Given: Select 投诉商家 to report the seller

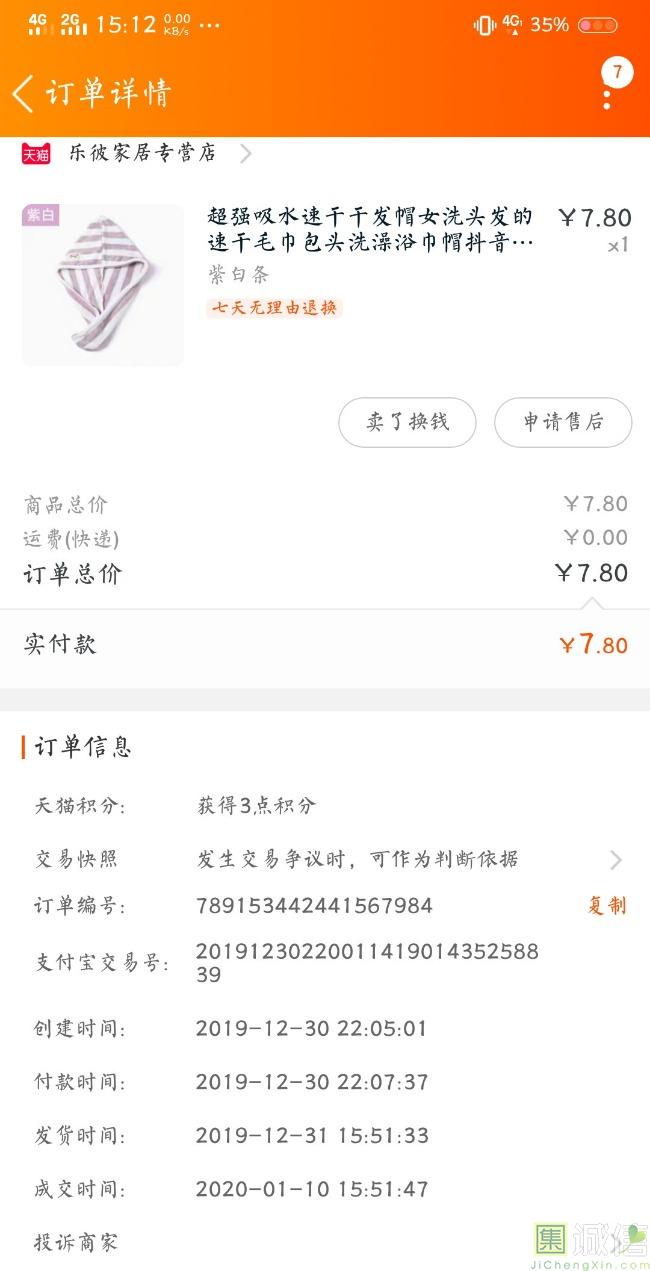Looking at the screenshot, I should pyautogui.click(x=76, y=1242).
